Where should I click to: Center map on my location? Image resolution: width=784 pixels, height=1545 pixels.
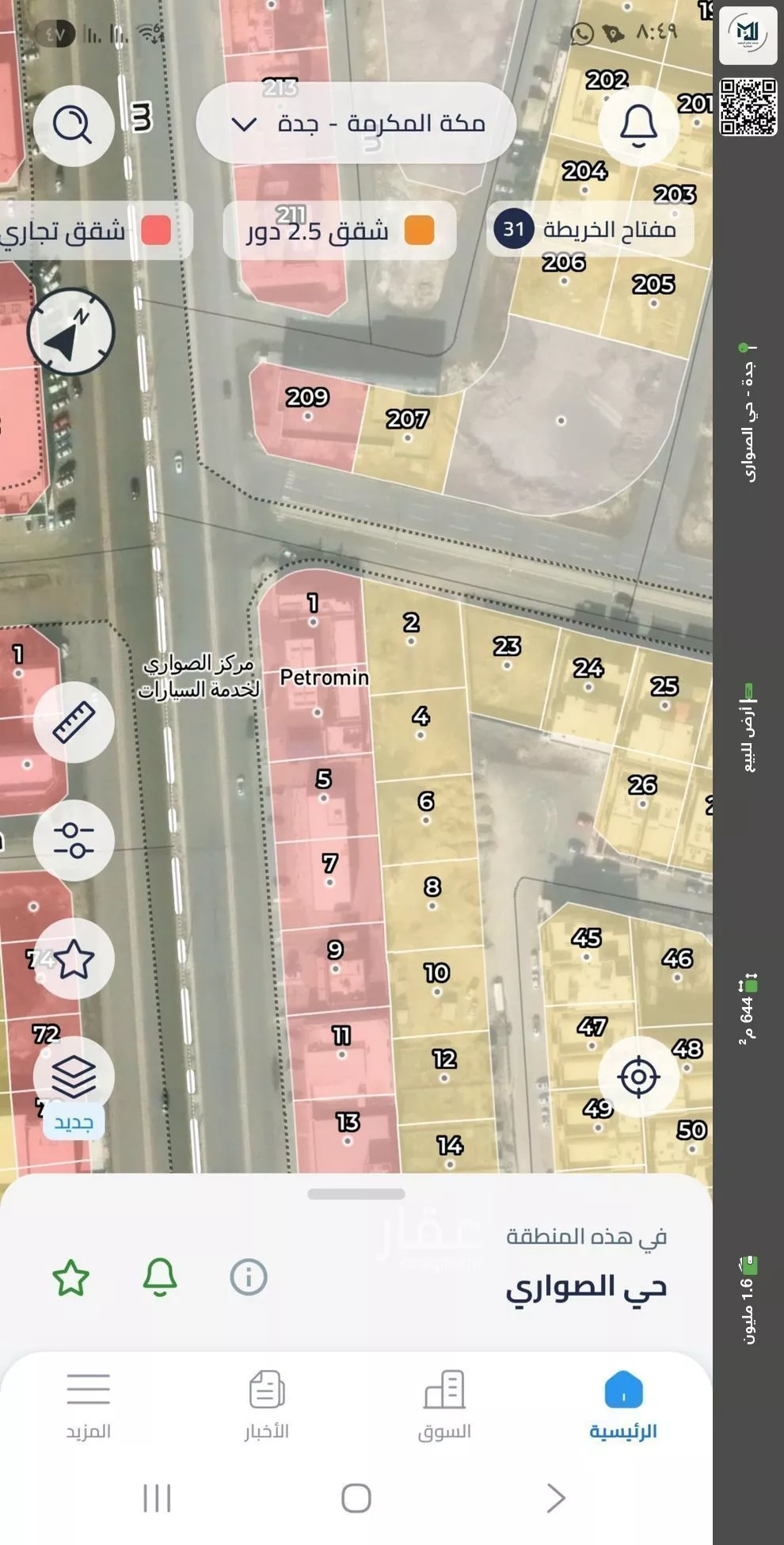click(x=638, y=1077)
